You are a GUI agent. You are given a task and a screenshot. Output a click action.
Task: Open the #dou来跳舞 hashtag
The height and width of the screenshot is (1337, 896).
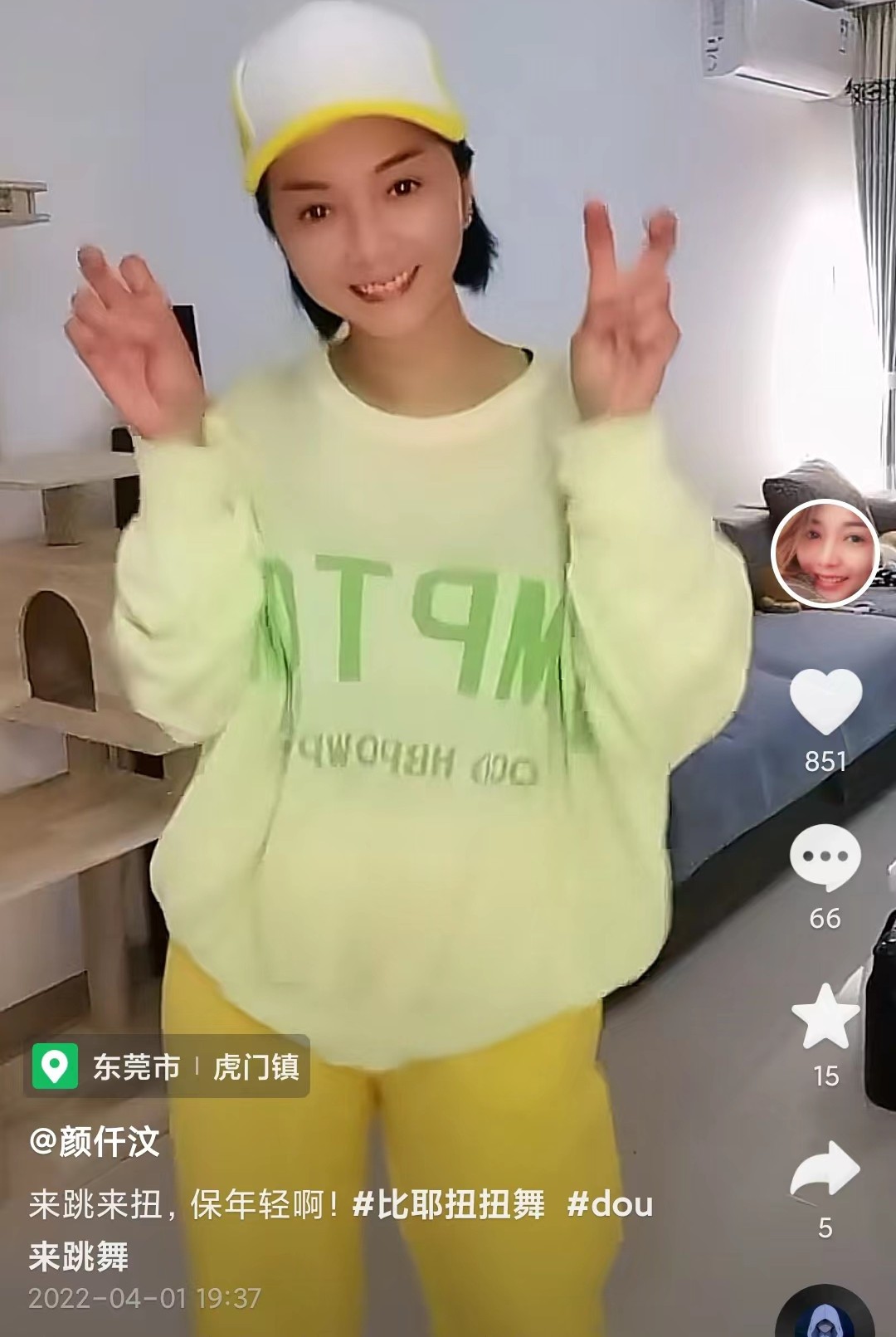pos(609,1204)
